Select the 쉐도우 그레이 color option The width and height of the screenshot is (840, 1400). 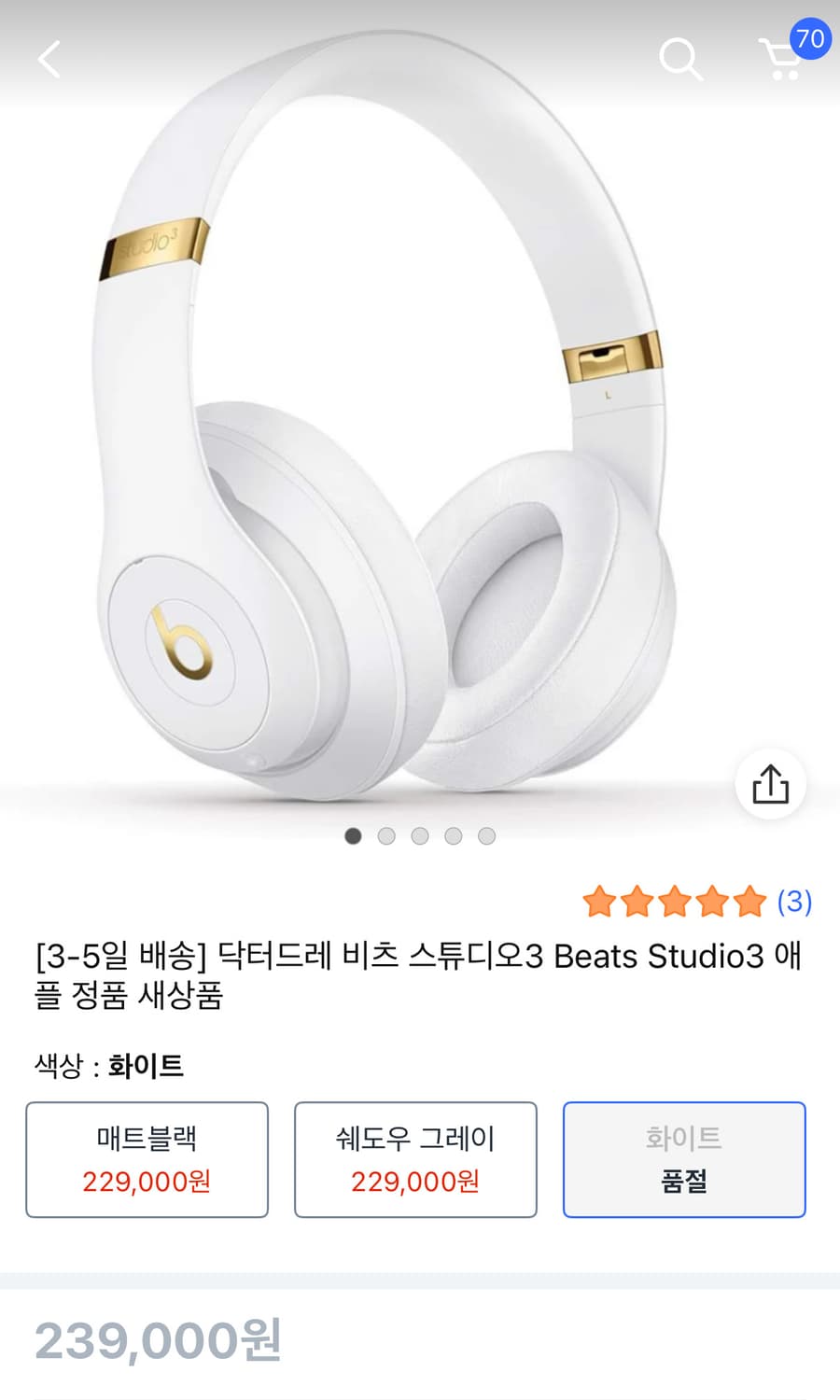(414, 1159)
